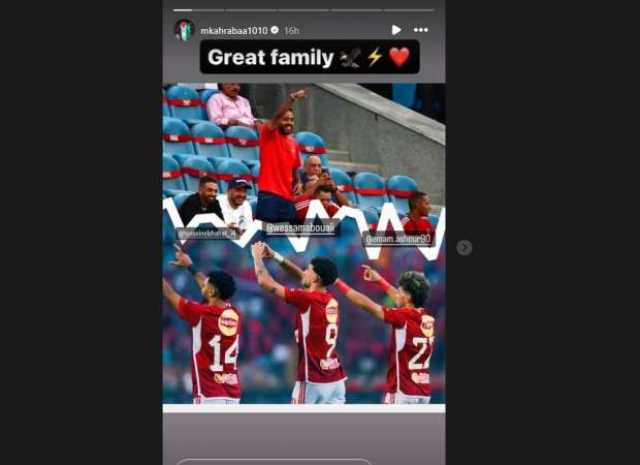Tap mkahrabaa1010's profile picture

coord(184,30)
